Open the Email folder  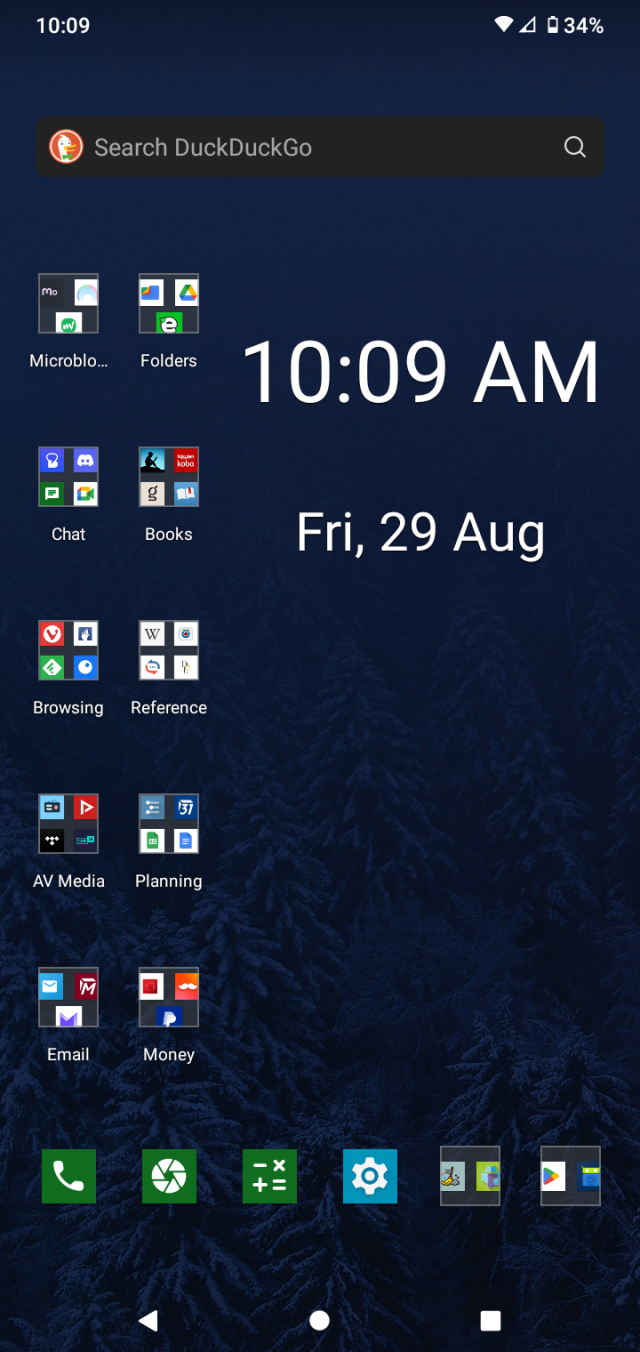click(x=69, y=997)
